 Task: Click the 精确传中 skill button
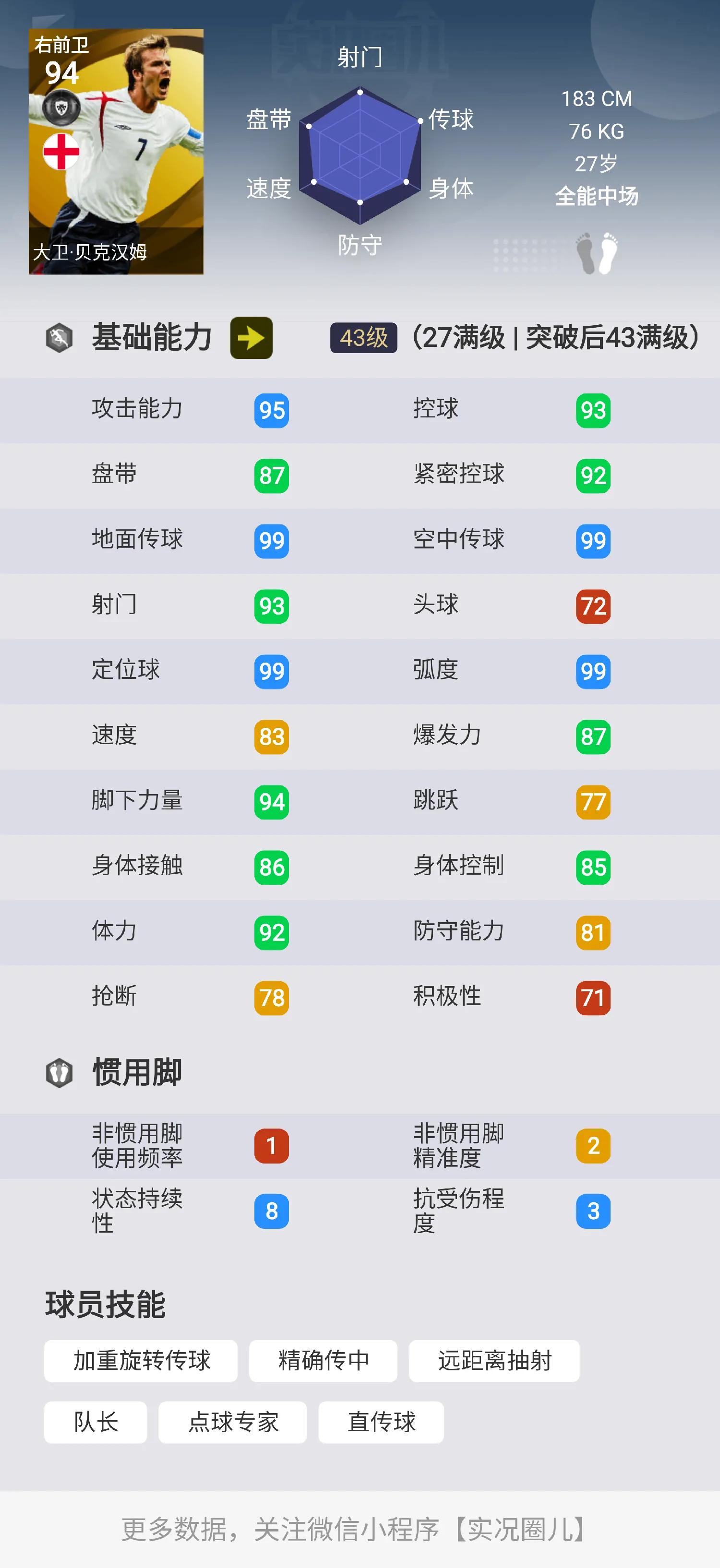coord(323,1361)
